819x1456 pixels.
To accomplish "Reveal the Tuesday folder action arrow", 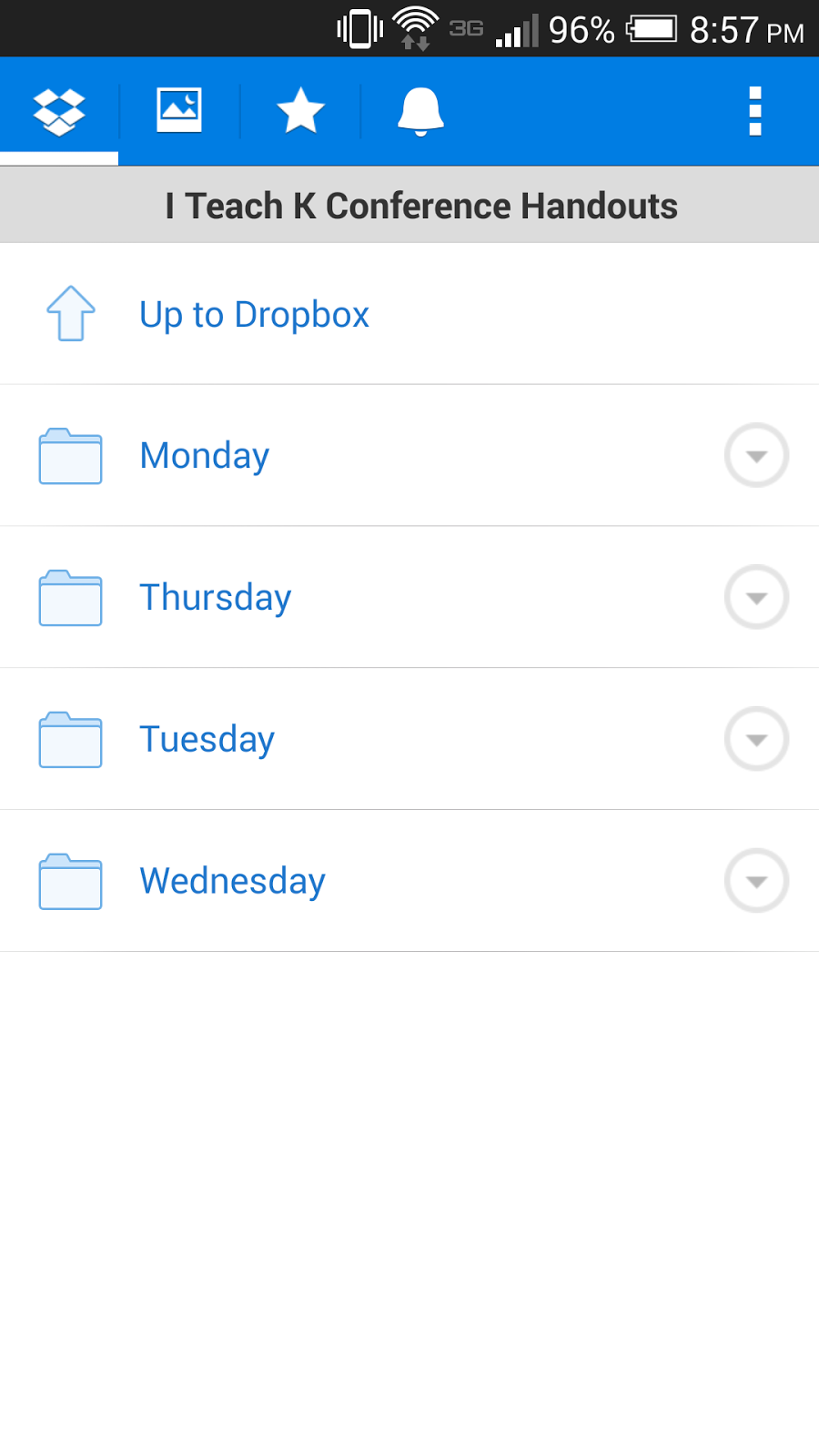I will (756, 739).
